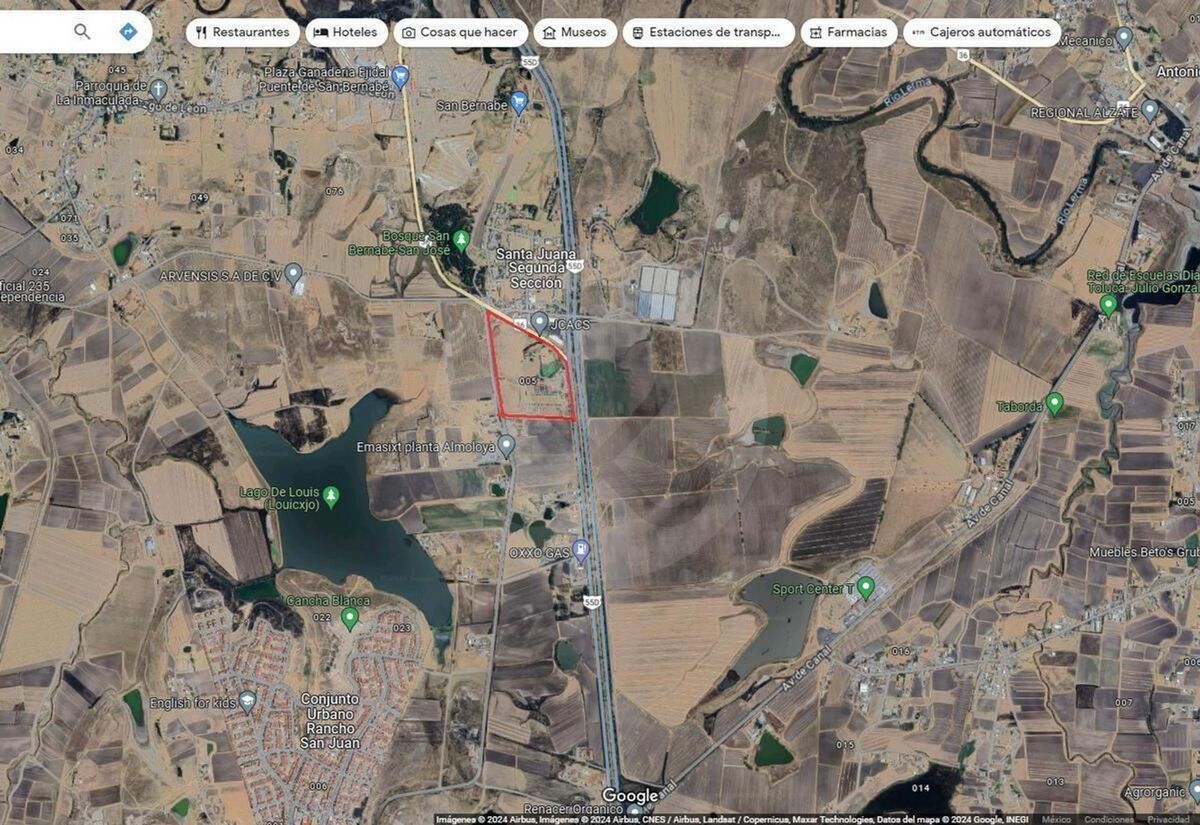Tap the search magnifier icon
This screenshot has width=1200, height=825.
[82, 32]
